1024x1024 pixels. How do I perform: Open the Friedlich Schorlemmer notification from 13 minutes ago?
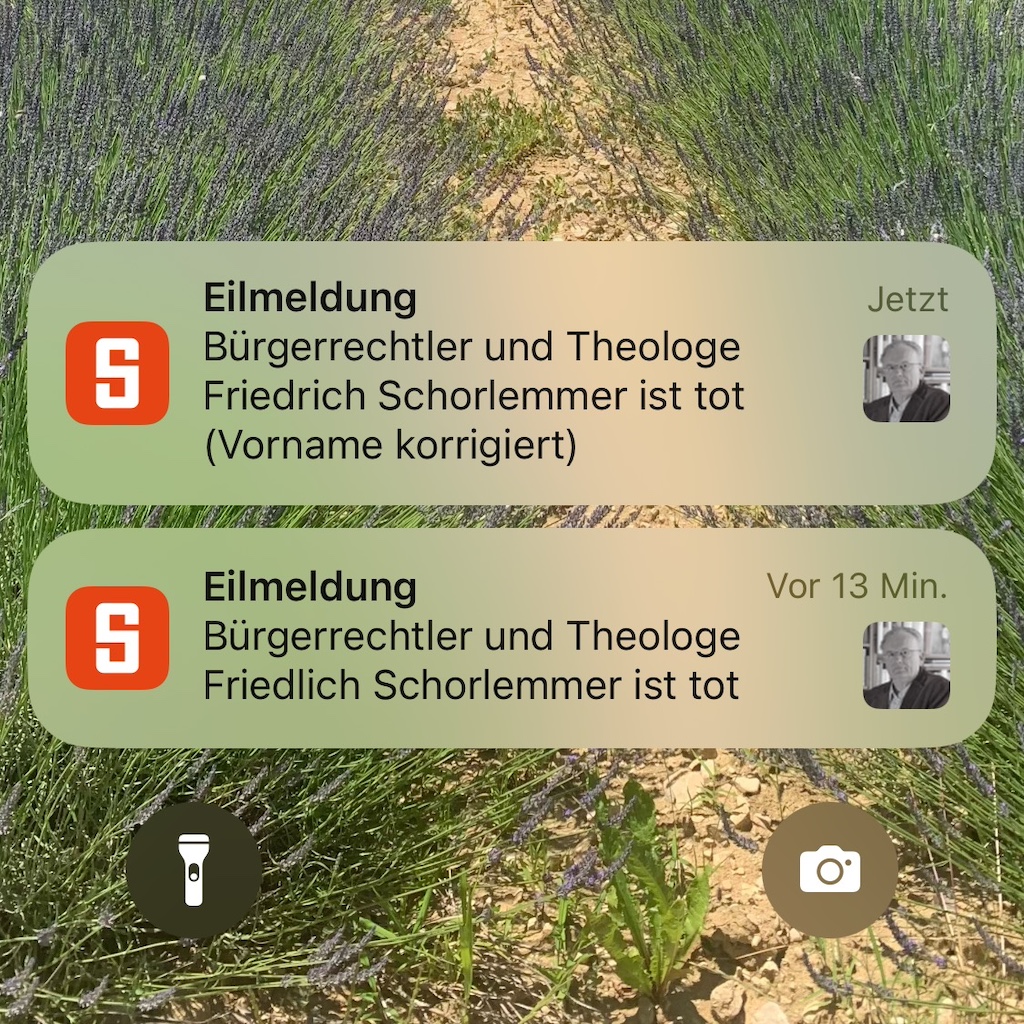point(510,638)
